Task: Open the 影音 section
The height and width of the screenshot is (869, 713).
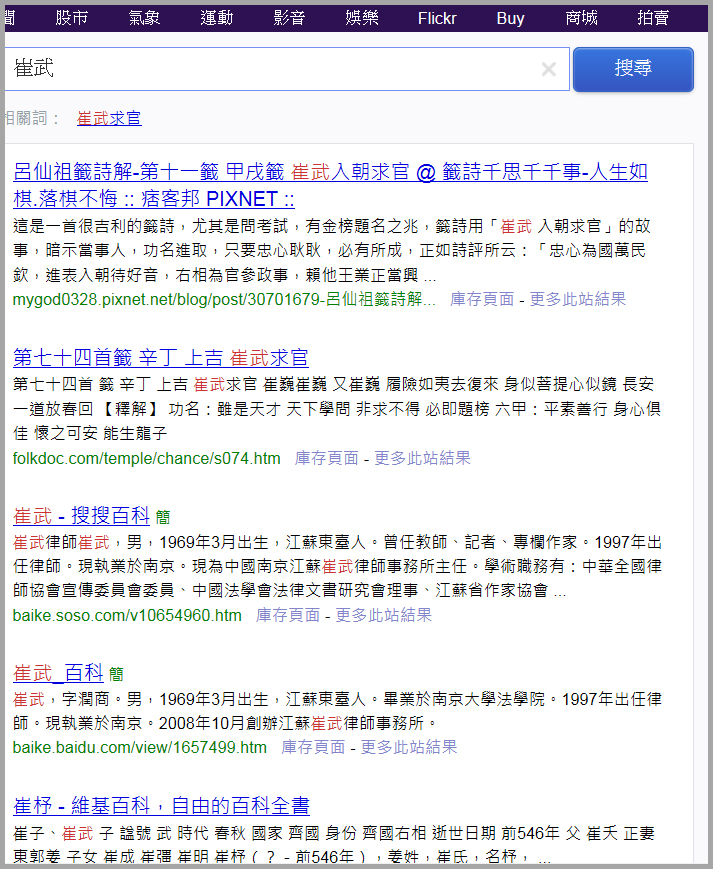Action: click(x=289, y=18)
